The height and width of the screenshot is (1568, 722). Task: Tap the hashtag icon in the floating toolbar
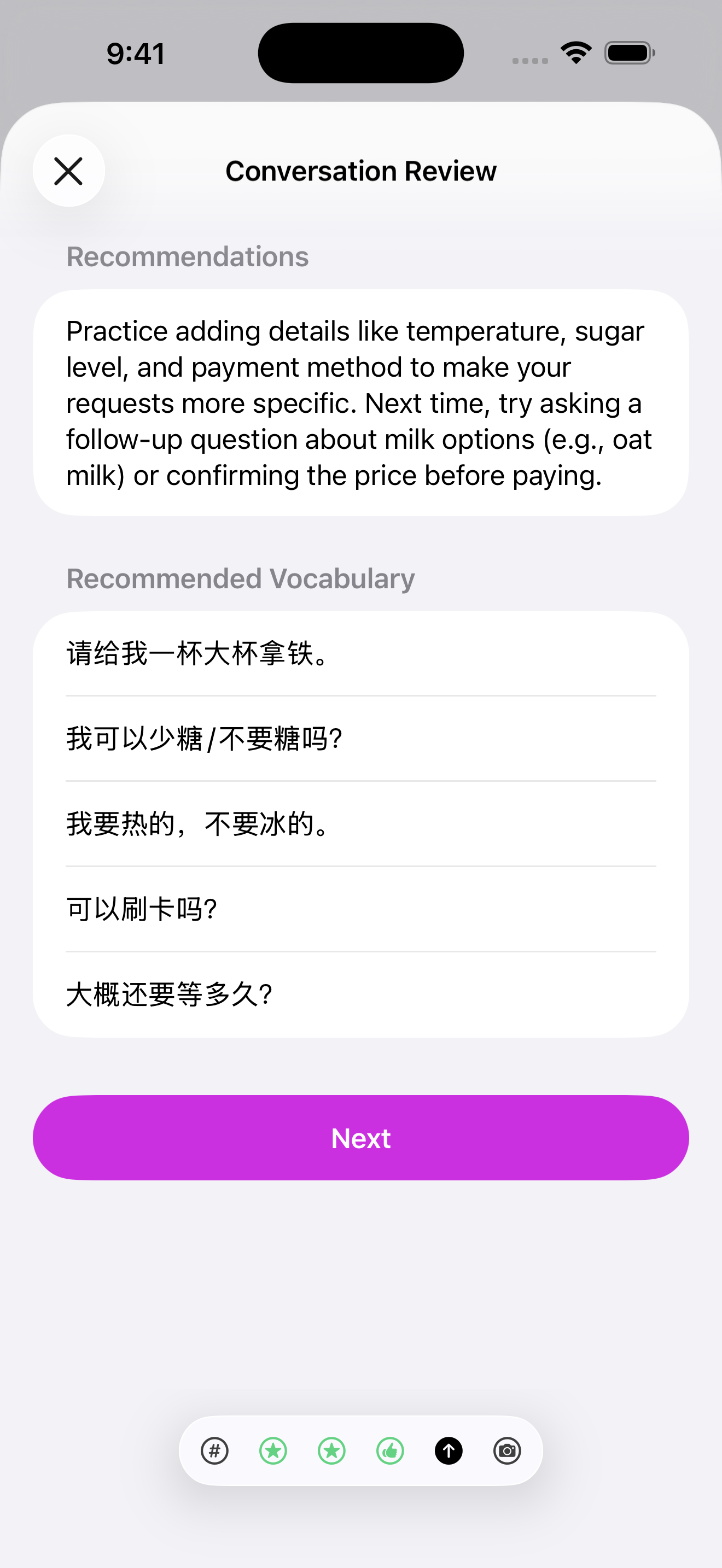(215, 1451)
